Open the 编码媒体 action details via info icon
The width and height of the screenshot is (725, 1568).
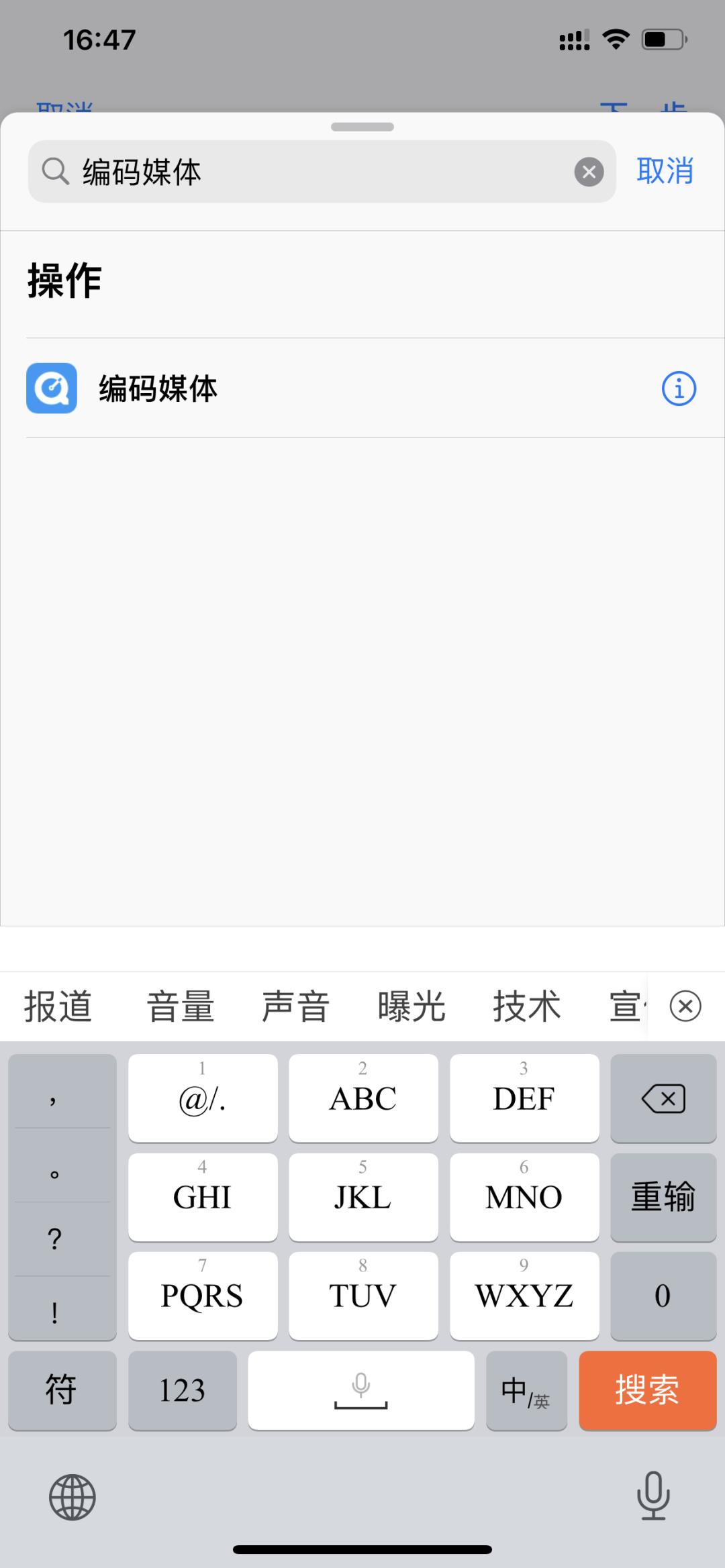coord(679,388)
